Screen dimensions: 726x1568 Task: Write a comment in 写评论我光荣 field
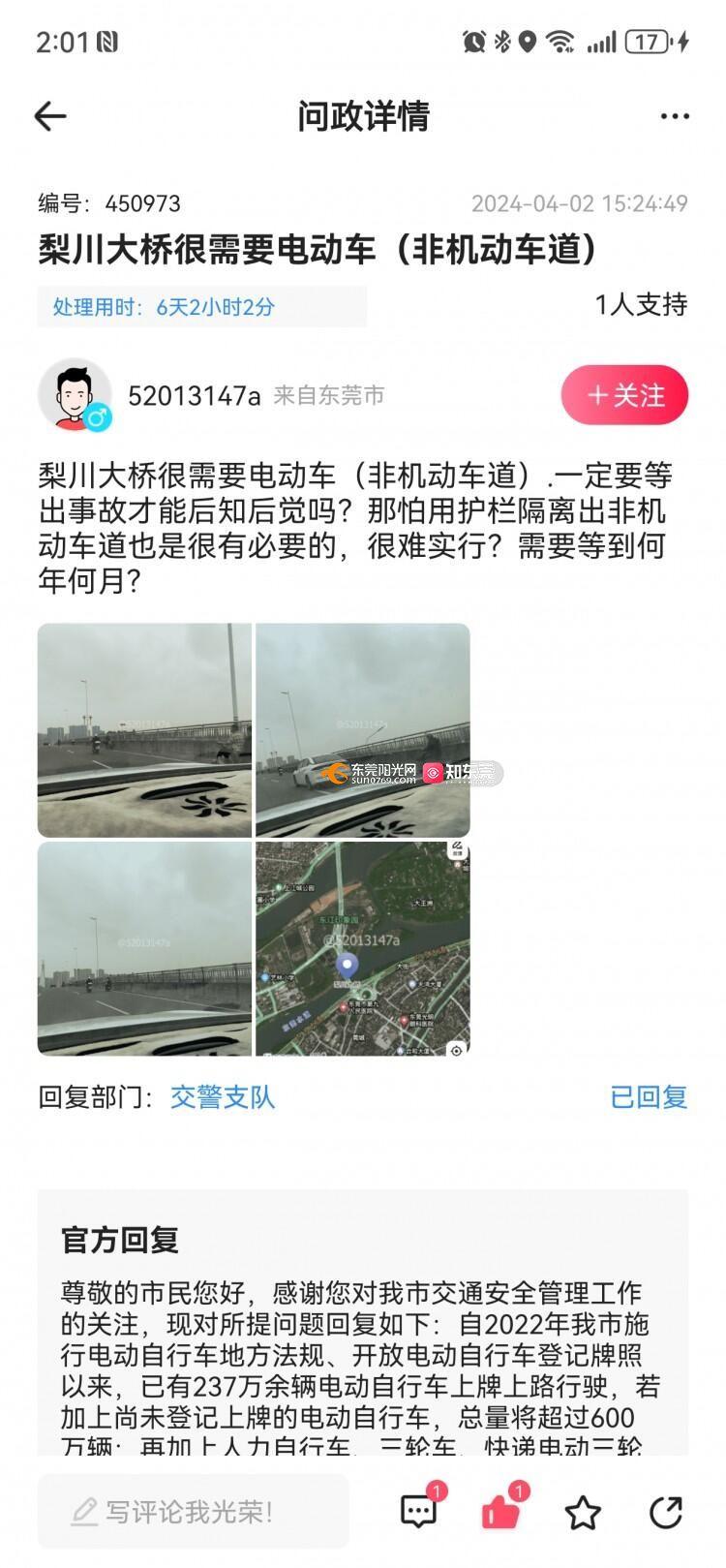click(193, 1511)
